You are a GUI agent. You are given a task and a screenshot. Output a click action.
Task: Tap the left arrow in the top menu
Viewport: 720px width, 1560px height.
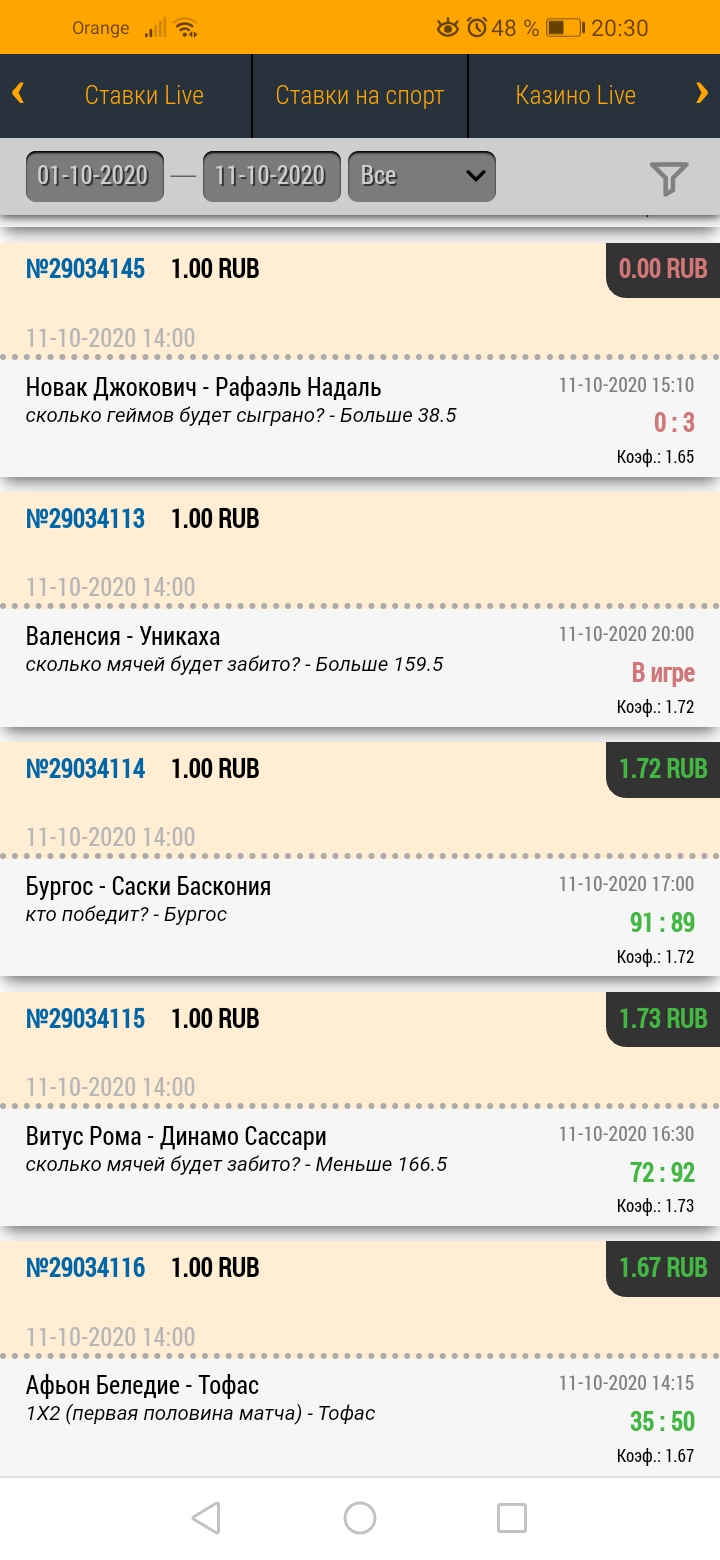pyautogui.click(x=18, y=94)
